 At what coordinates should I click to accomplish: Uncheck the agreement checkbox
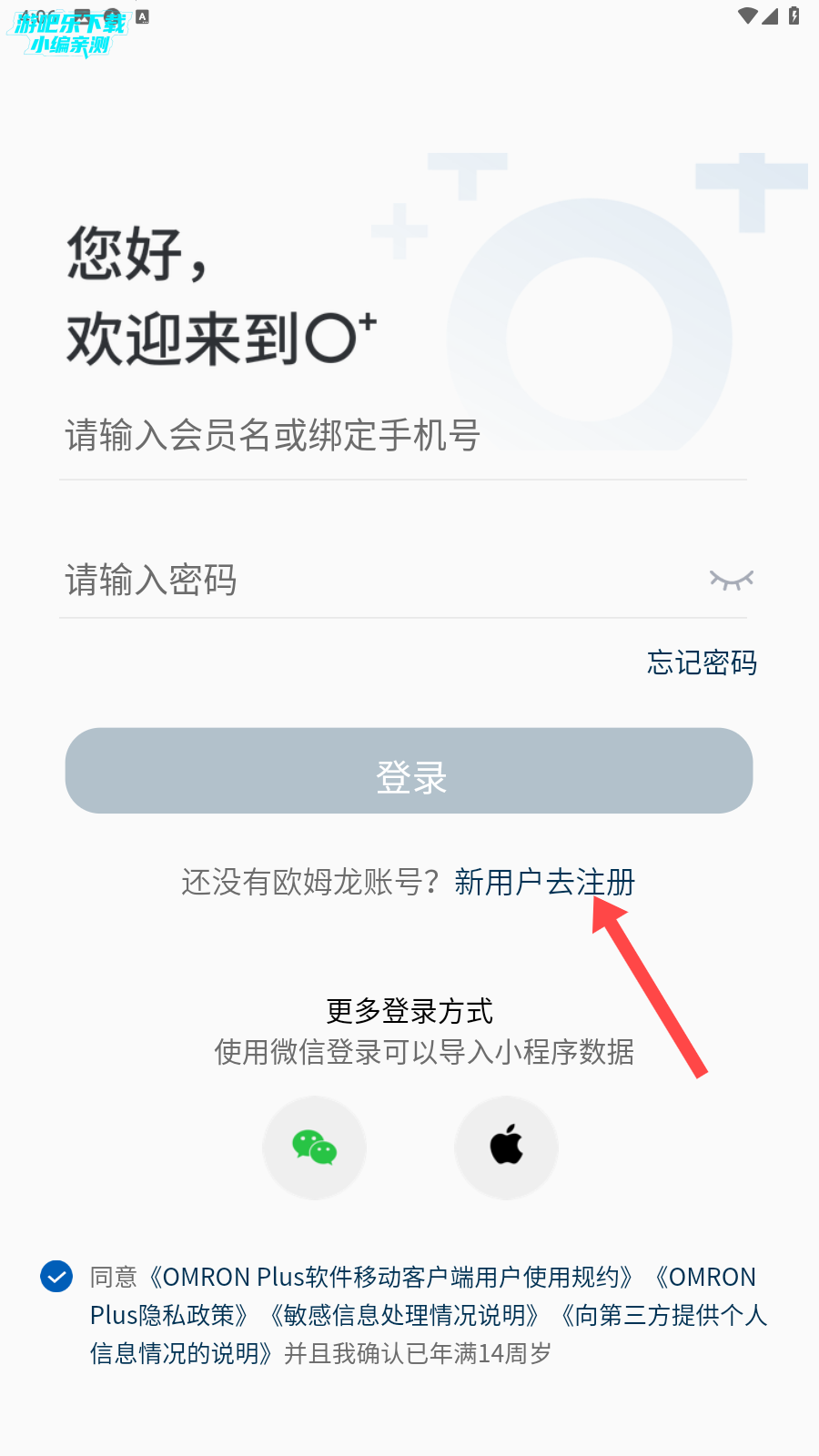point(56,1277)
